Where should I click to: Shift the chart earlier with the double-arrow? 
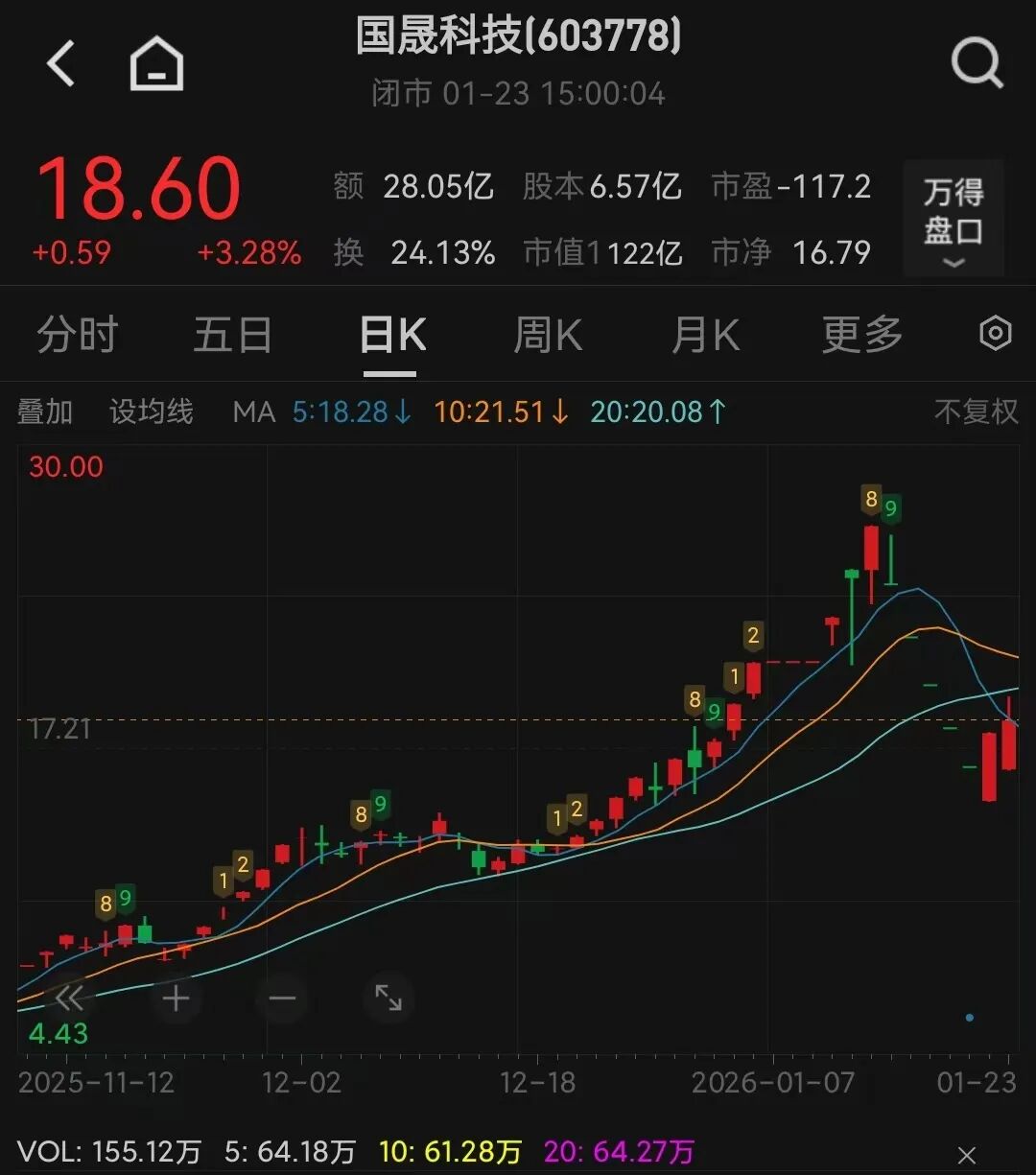tap(70, 999)
